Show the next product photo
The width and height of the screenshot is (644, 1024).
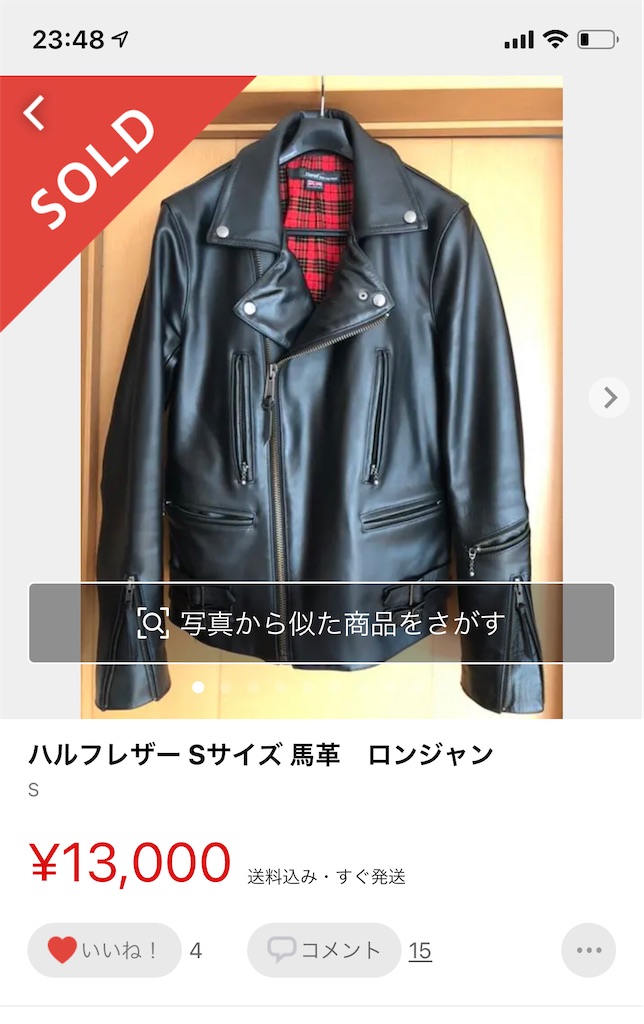click(609, 397)
